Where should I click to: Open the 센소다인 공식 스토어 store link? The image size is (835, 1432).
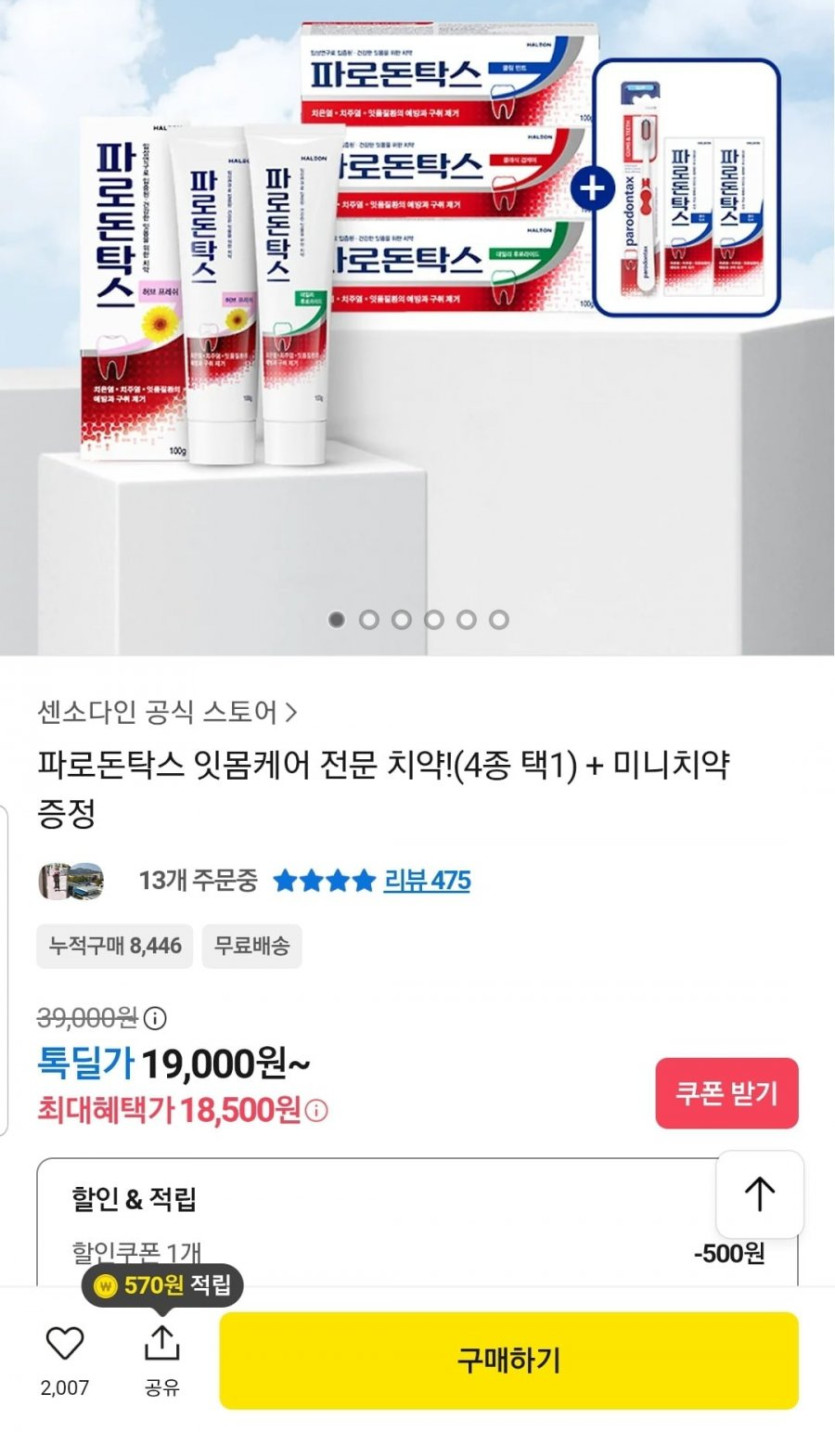tap(167, 712)
